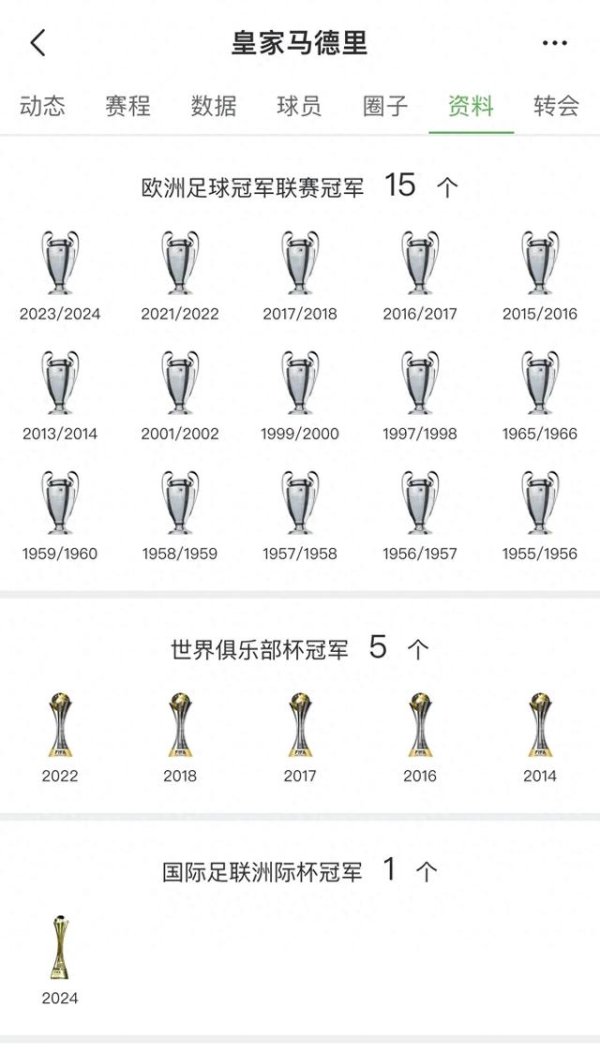Go back using the top-left arrow
600x1051 pixels.
[x=38, y=43]
